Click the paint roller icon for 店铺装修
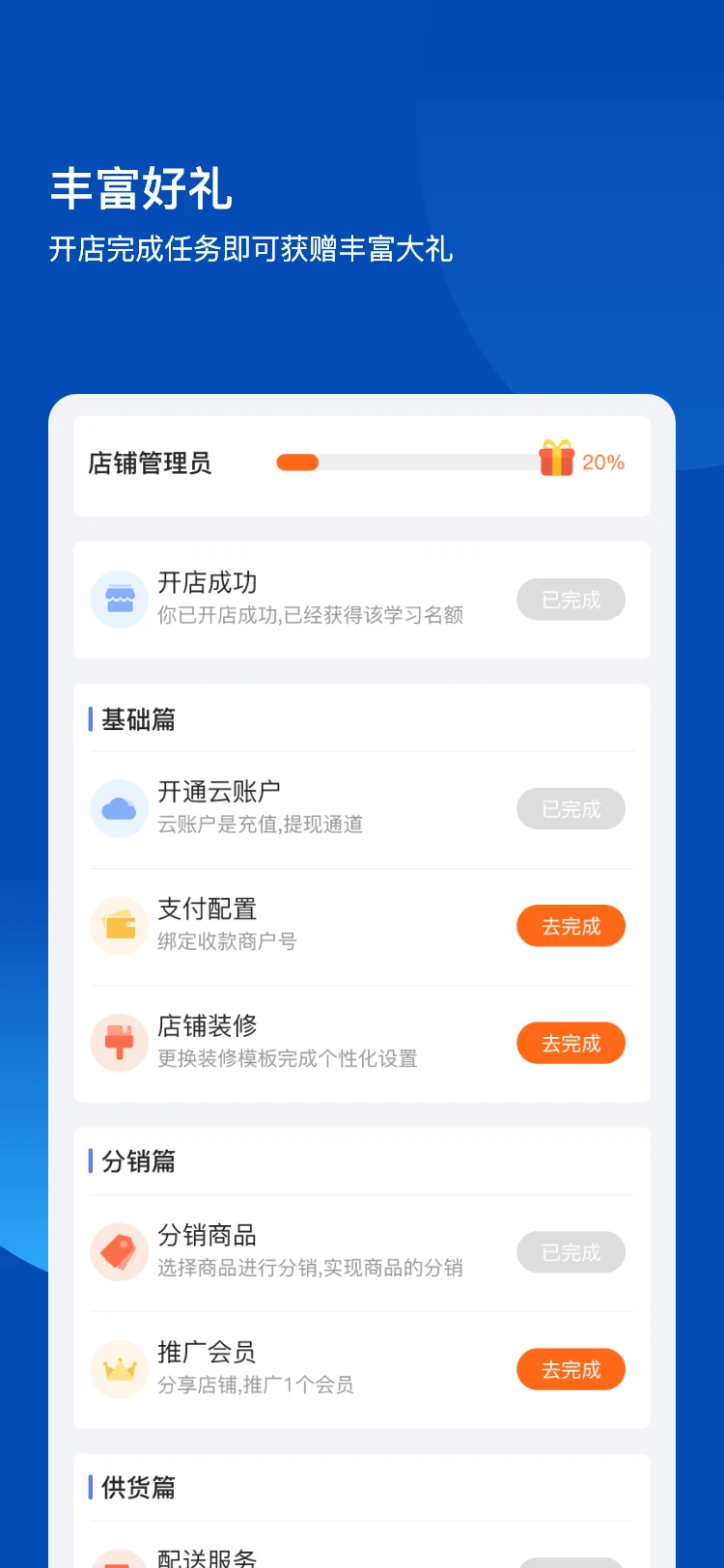 pyautogui.click(x=119, y=1042)
